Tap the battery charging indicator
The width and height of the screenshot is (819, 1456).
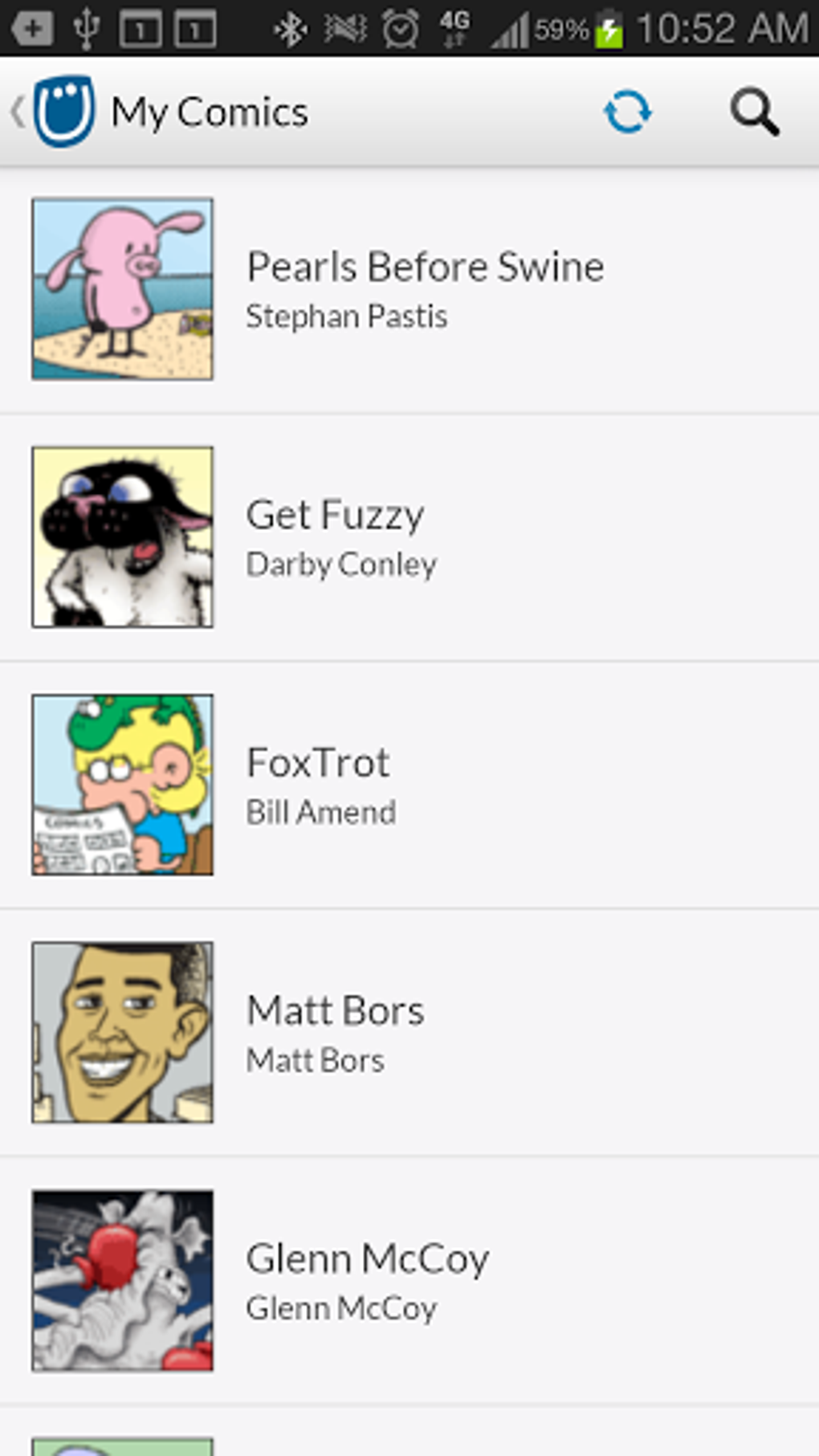pos(608,27)
